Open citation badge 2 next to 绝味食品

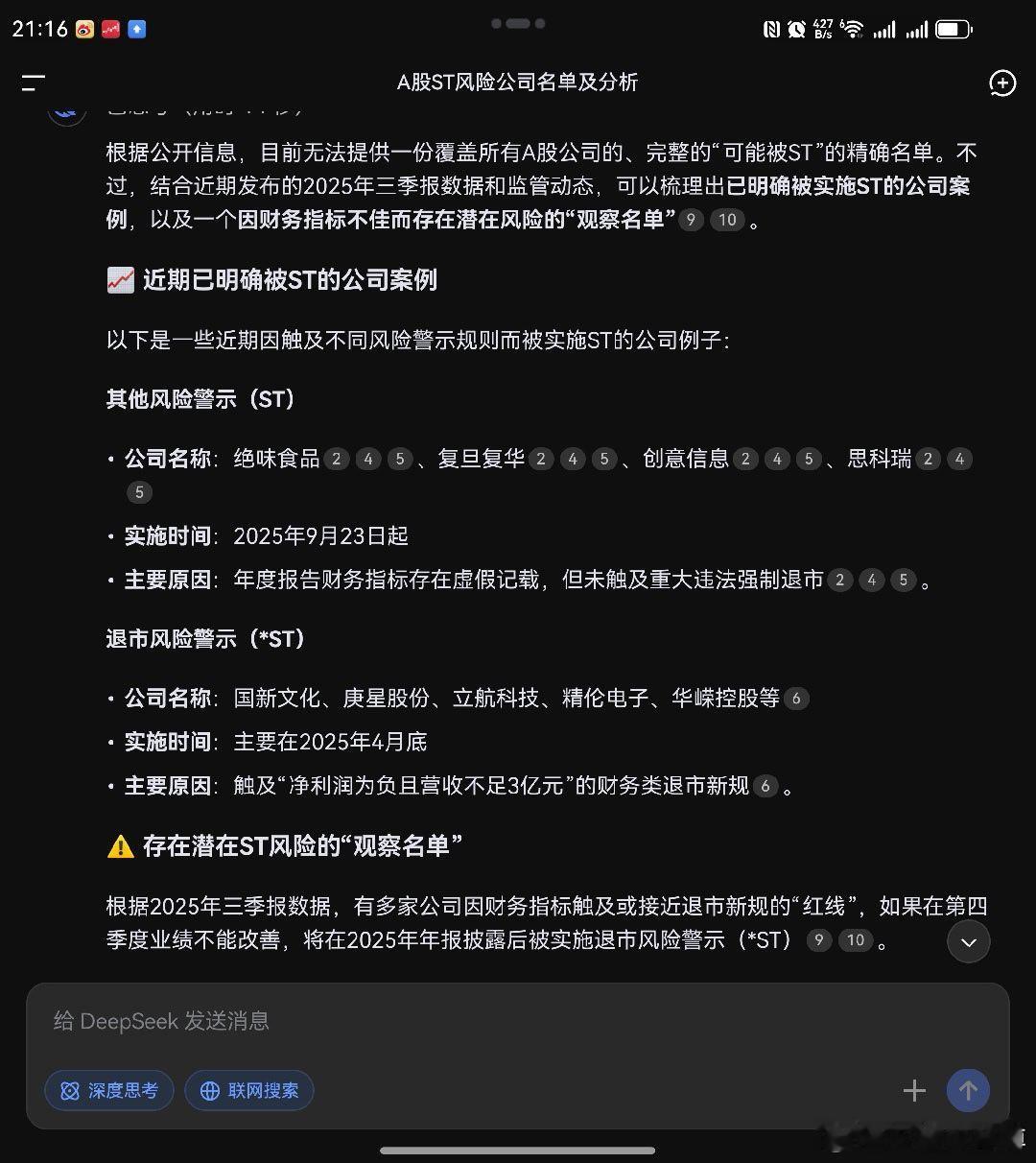[337, 459]
